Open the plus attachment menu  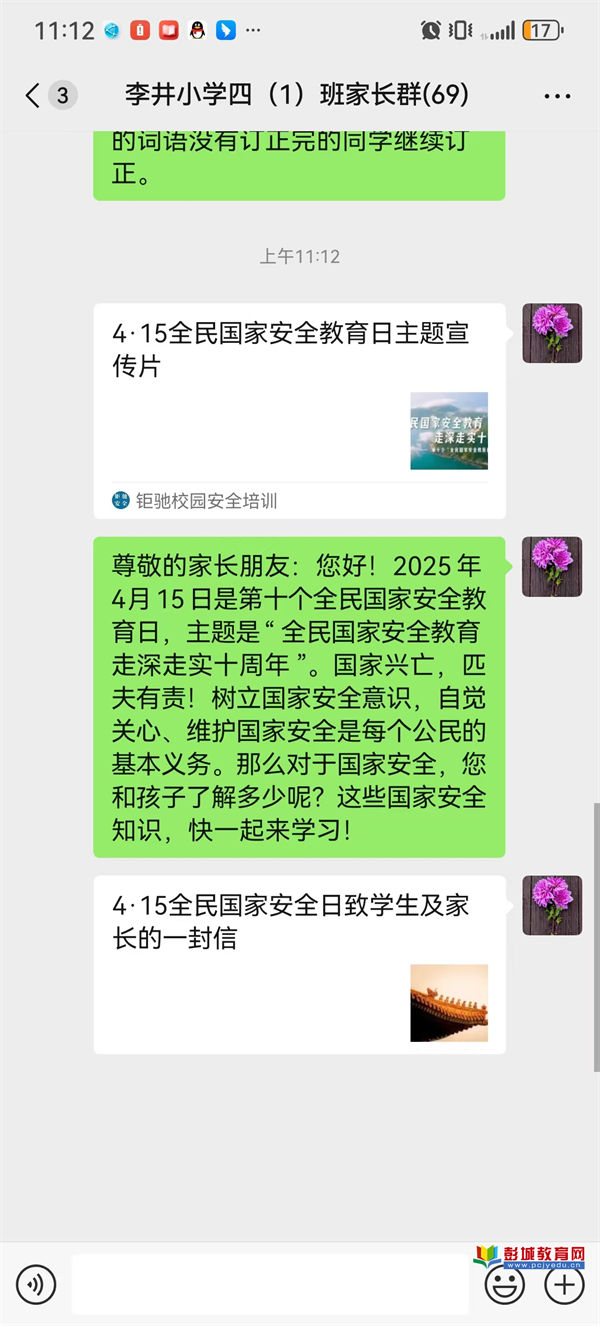(x=564, y=1284)
